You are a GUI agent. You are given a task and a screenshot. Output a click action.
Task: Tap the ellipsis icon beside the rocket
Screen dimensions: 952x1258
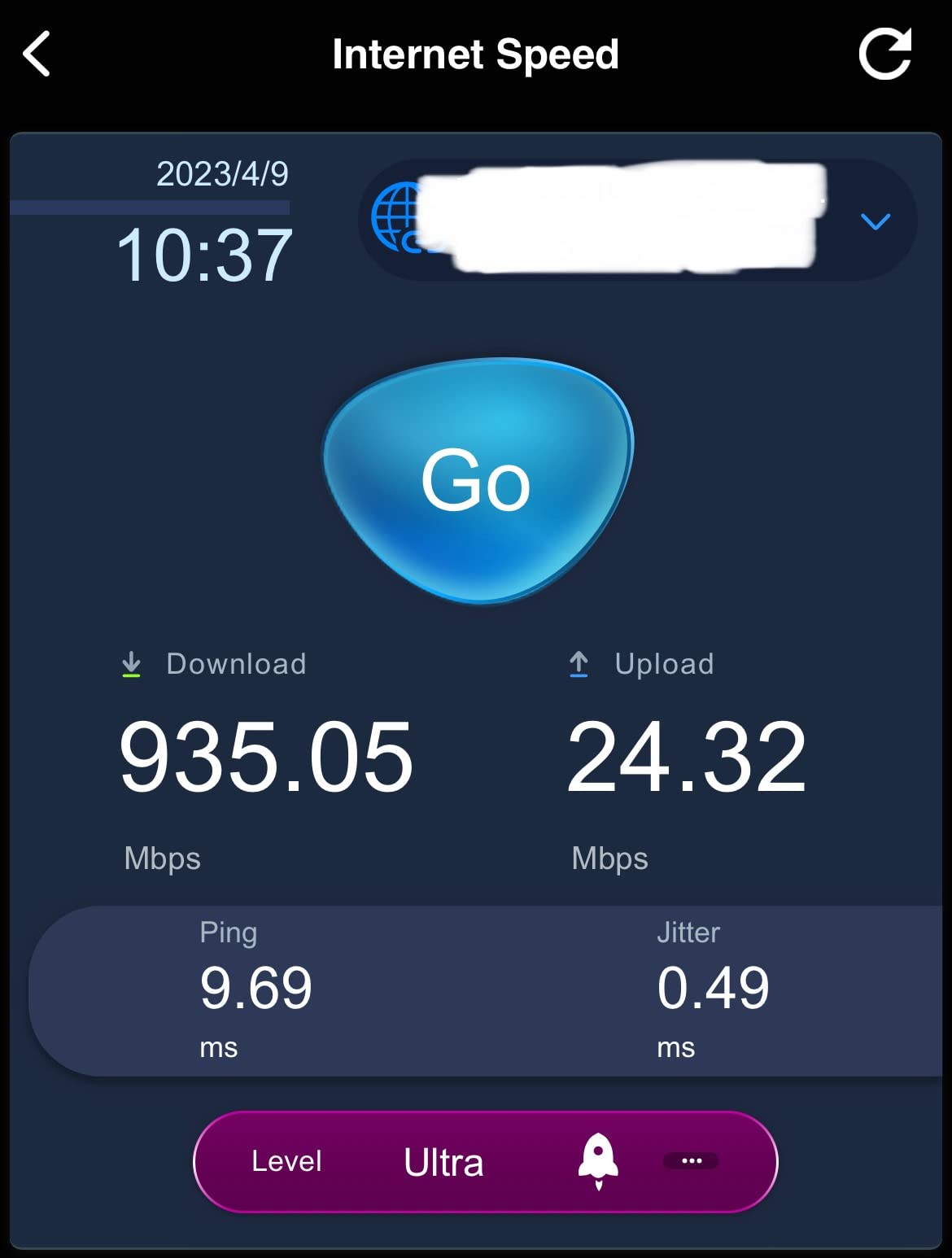(690, 1162)
